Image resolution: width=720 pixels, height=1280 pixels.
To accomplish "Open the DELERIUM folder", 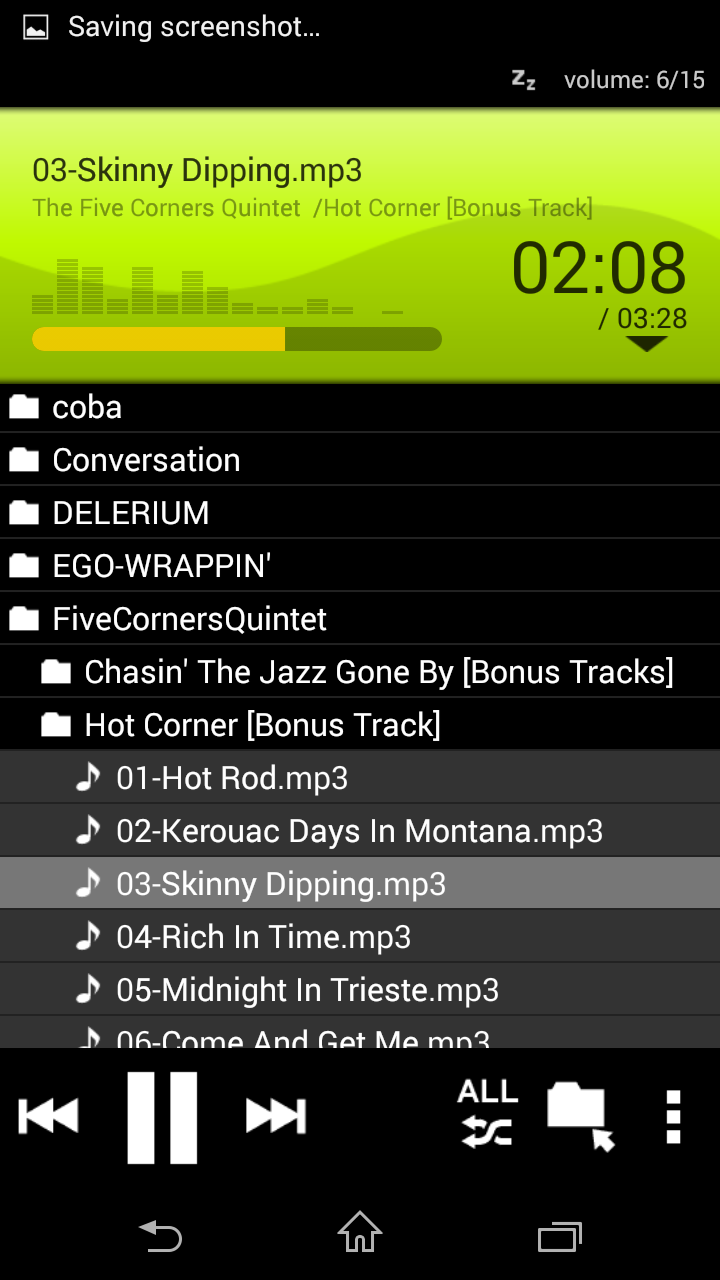I will click(360, 513).
